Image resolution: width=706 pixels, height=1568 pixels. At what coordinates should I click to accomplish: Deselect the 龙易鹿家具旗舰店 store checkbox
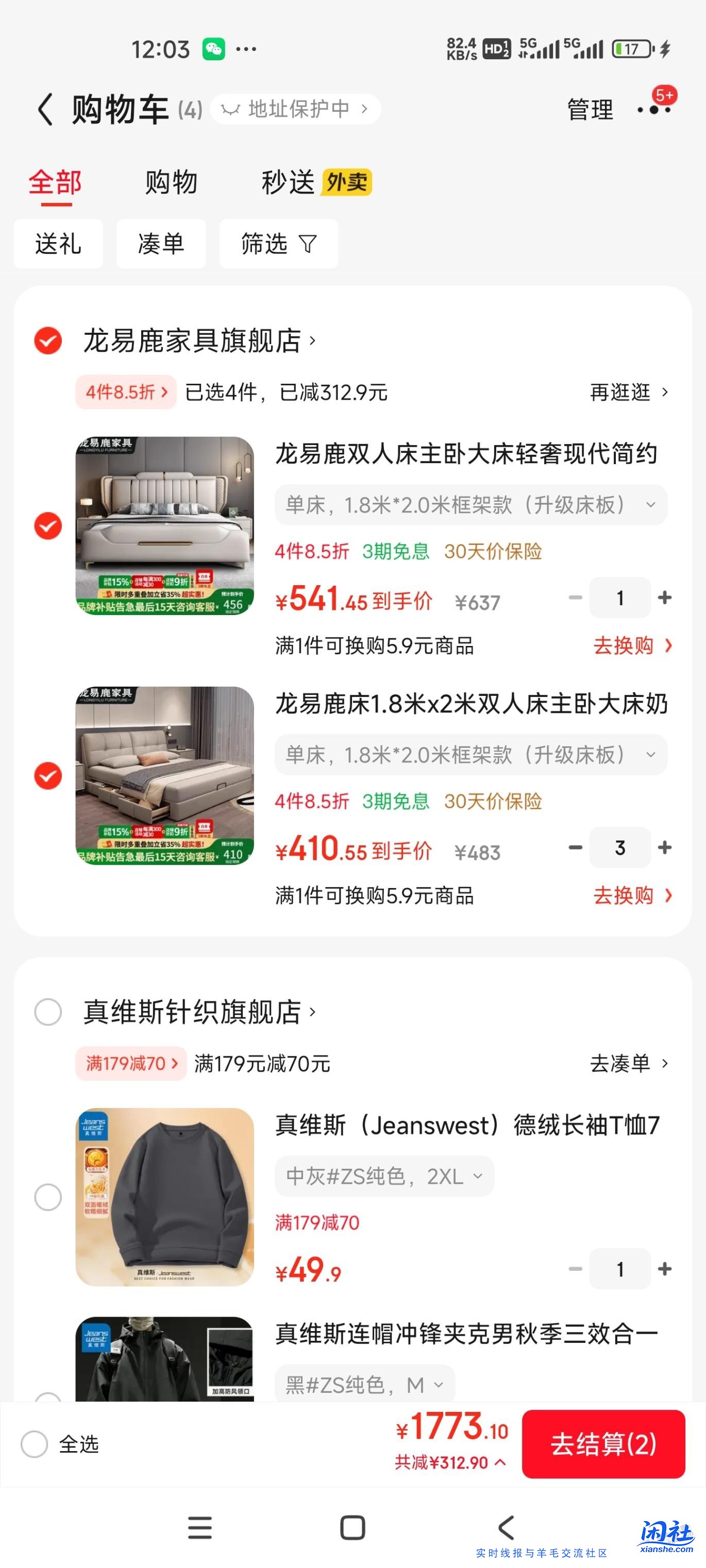click(x=47, y=343)
